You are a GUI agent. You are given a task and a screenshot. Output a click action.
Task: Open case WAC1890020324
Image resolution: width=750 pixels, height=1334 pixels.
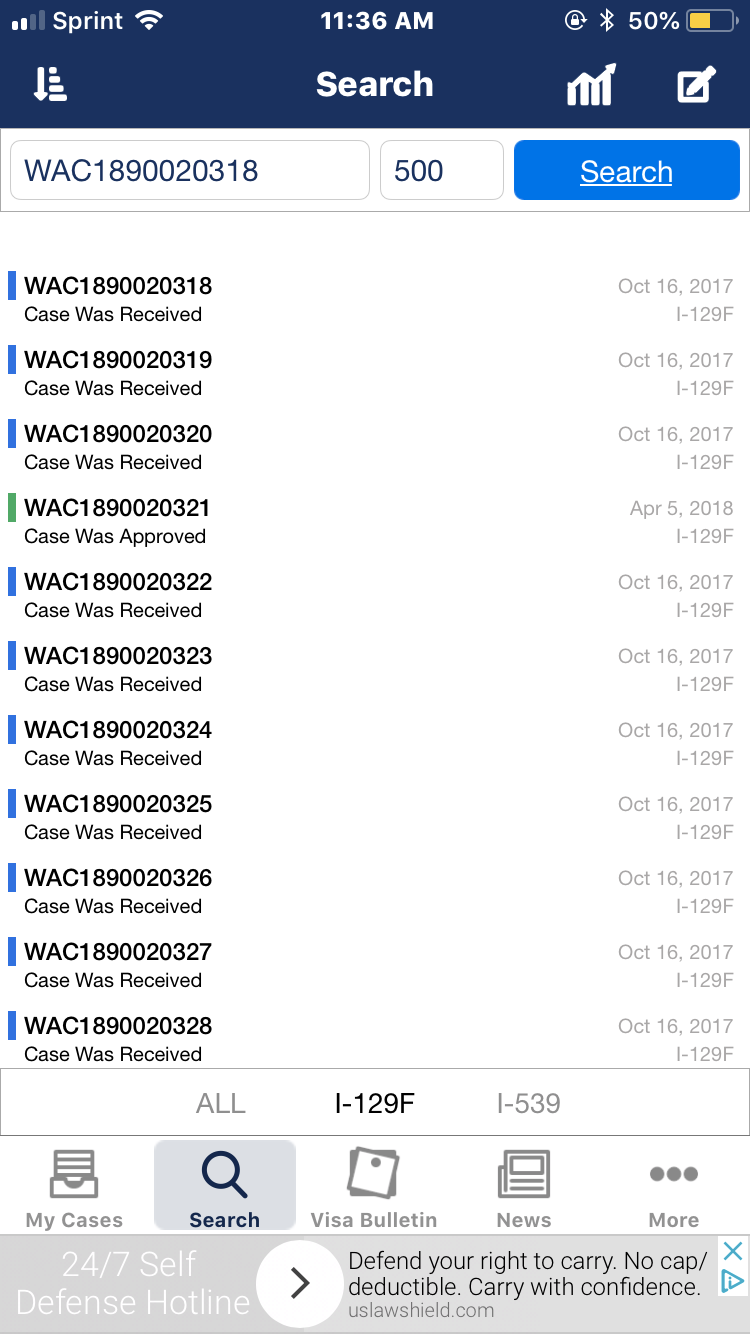coord(375,743)
